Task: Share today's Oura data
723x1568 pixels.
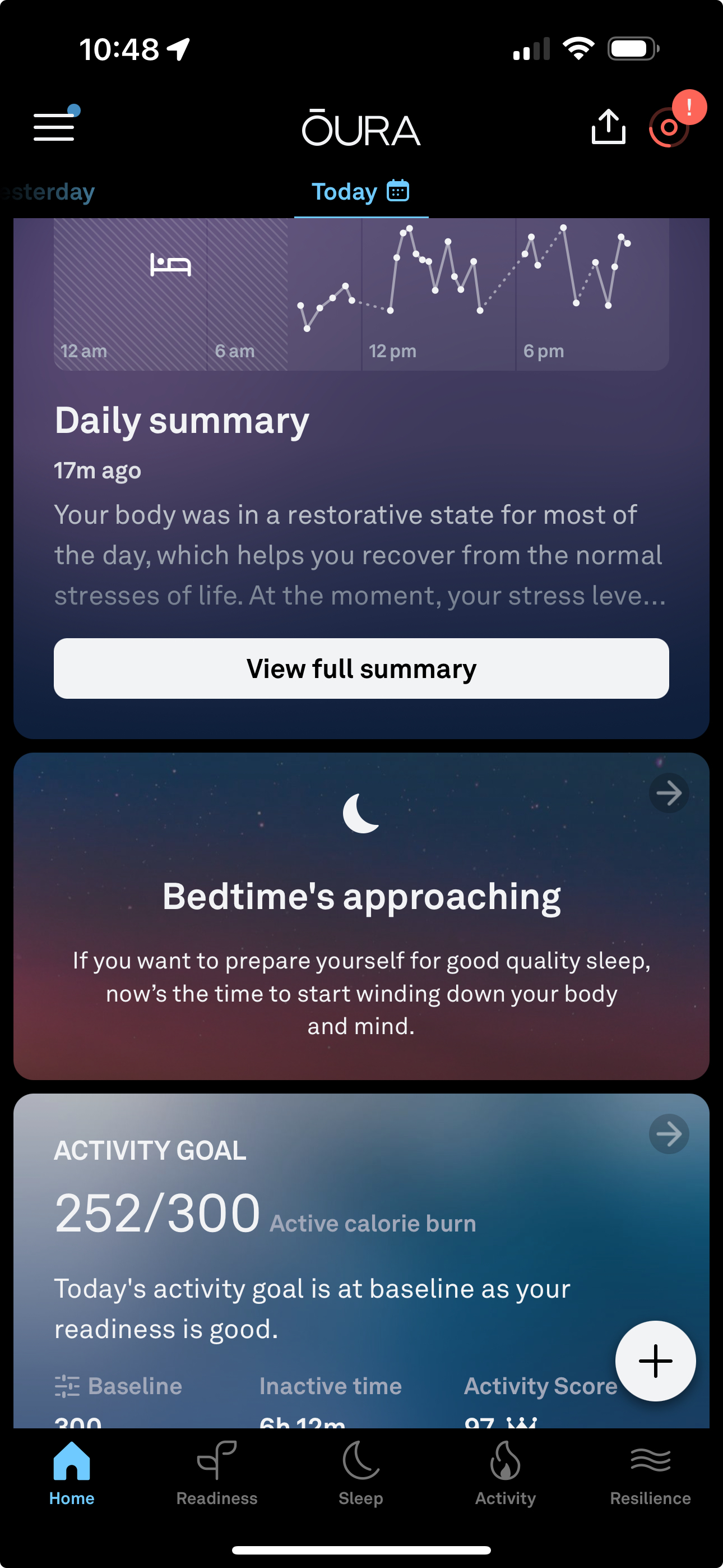Action: click(x=608, y=127)
